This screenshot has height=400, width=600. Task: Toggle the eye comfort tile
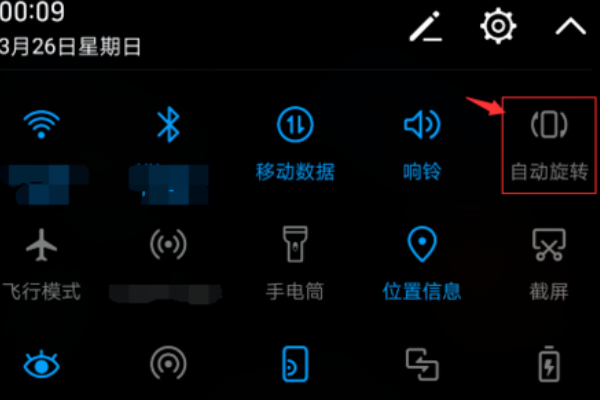pos(41,364)
